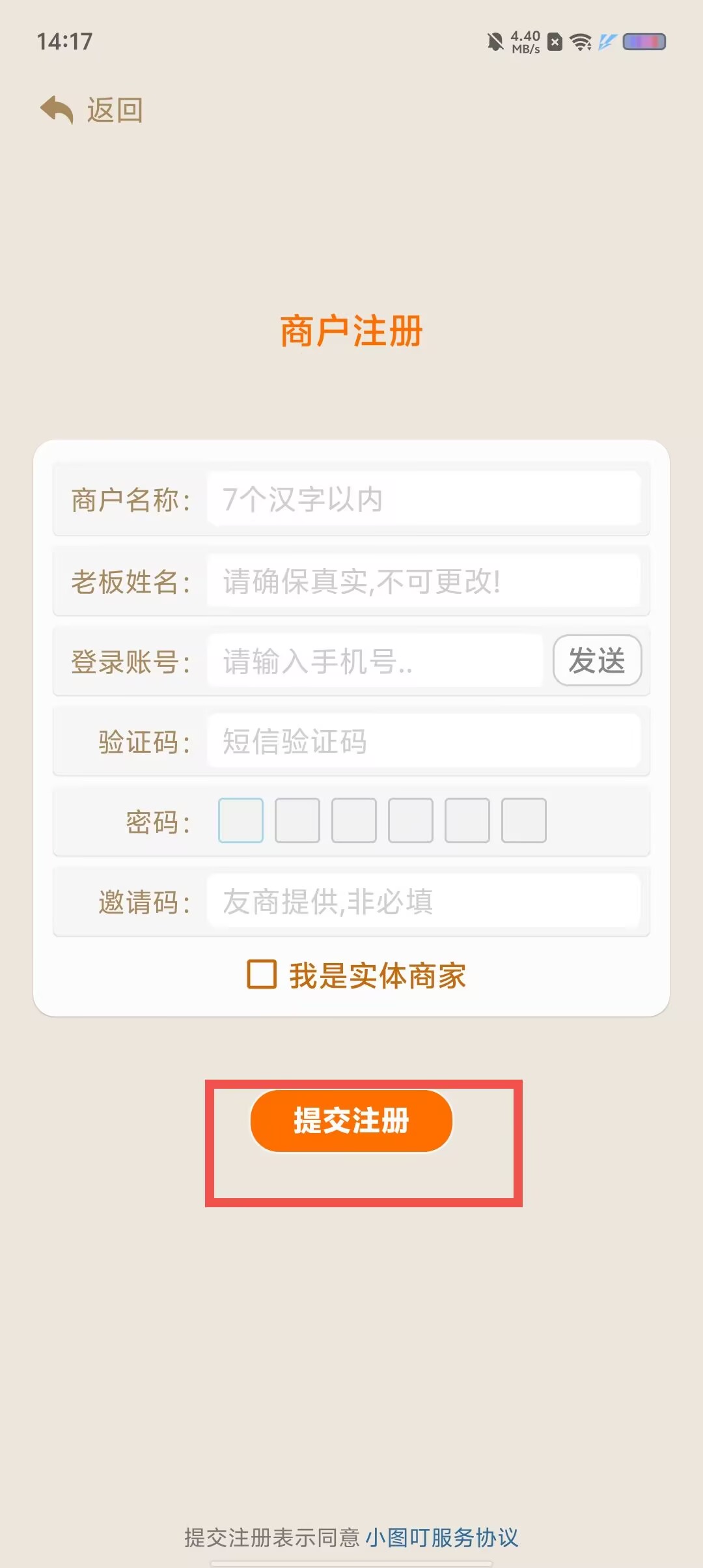Viewport: 703px width, 1568px height.
Task: Focus the 邀请码 input field
Action: tap(424, 901)
